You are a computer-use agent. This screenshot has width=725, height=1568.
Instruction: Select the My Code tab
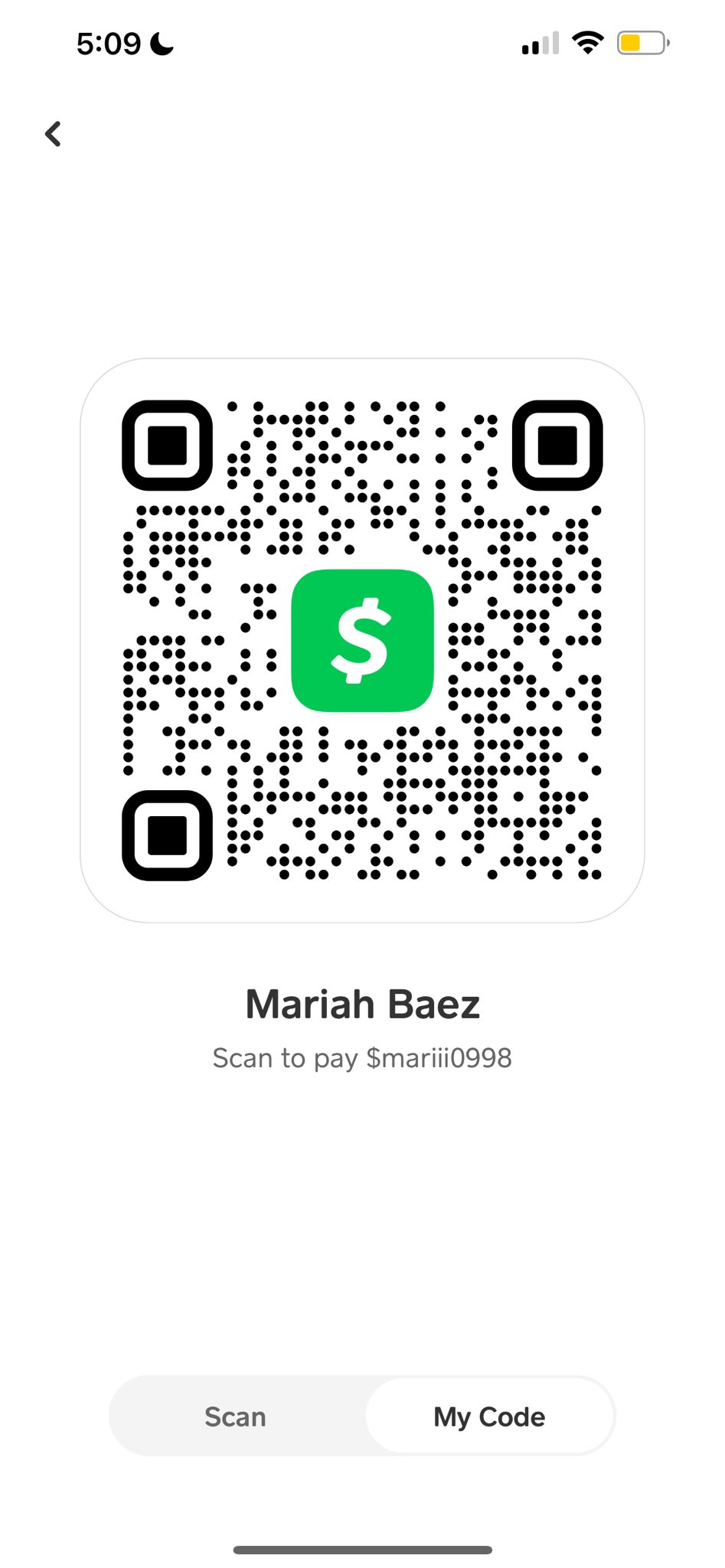click(489, 1416)
